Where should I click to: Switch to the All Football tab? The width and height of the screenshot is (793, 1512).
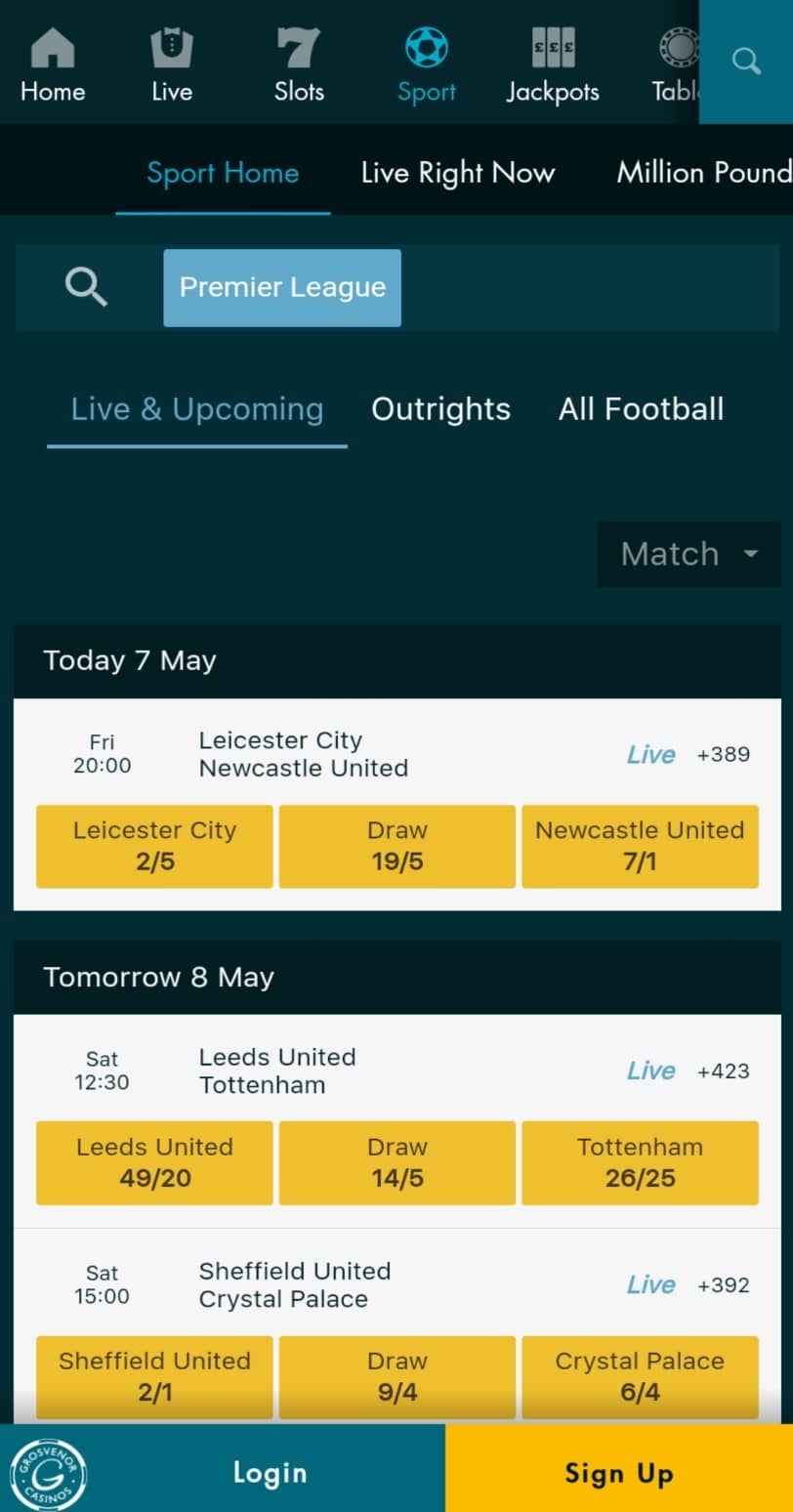[641, 409]
